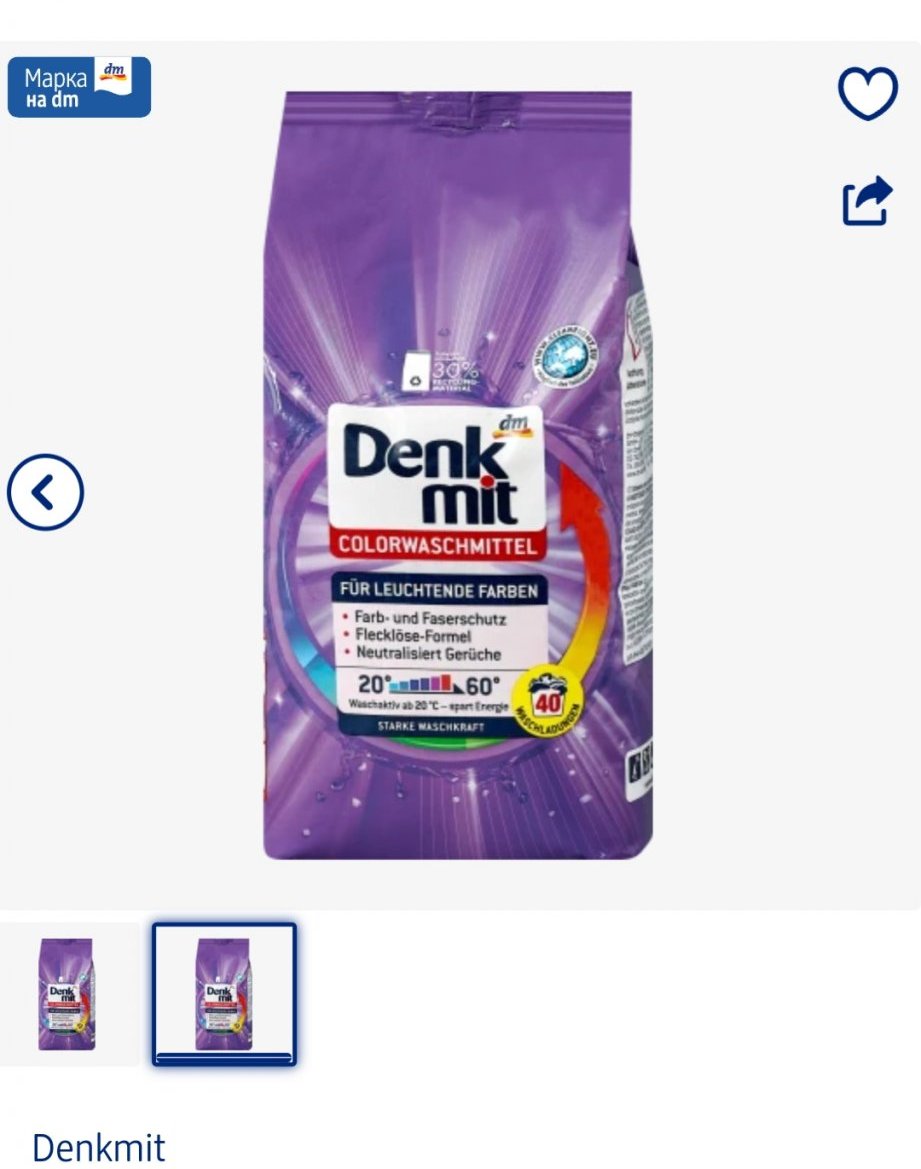The image size is (921, 1169).
Task: Share this Denkmit product
Action: point(866,201)
